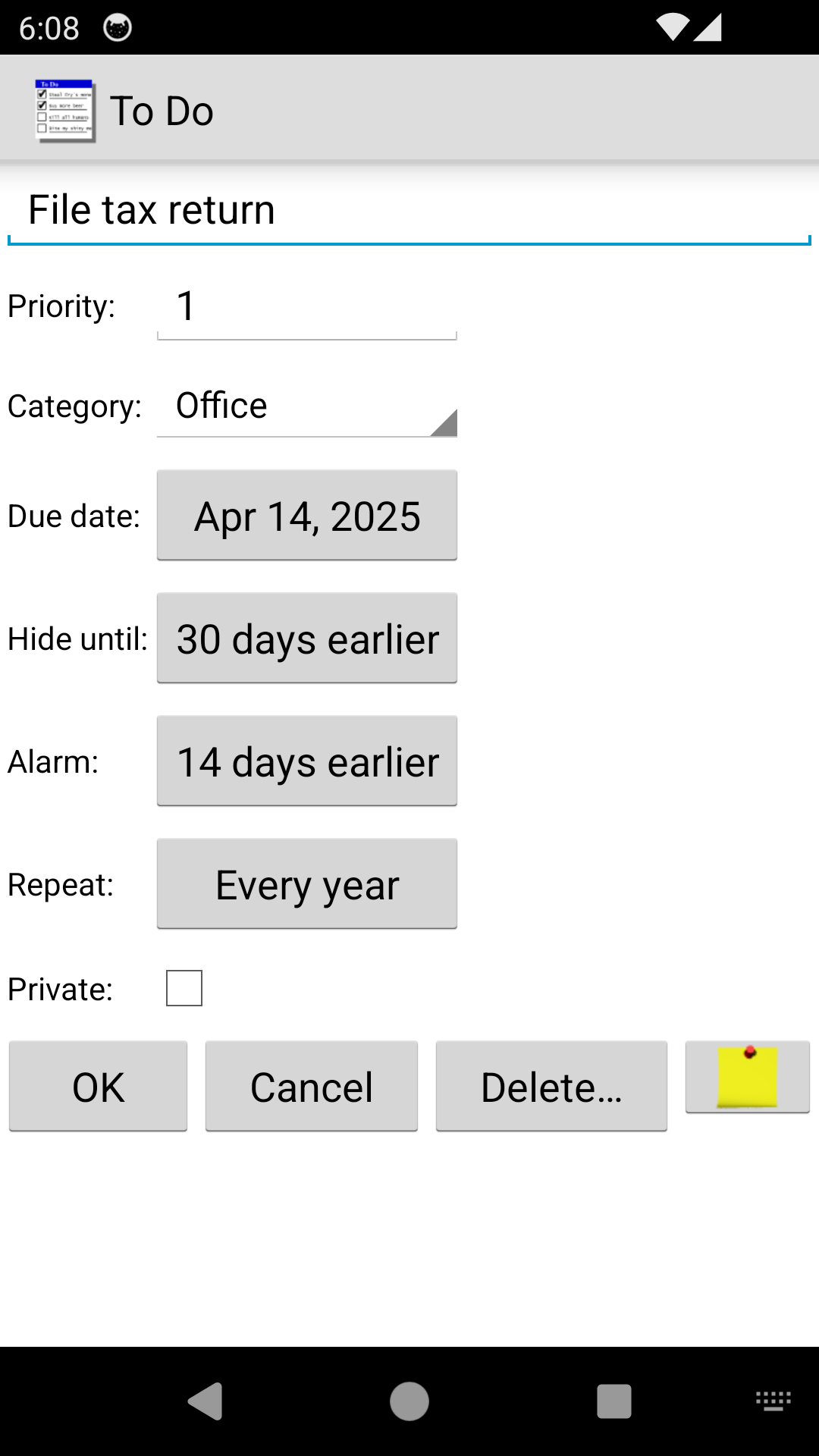Viewport: 819px width, 1456px height.
Task: Change the due date Apr 14, 2025
Action: coord(306,516)
